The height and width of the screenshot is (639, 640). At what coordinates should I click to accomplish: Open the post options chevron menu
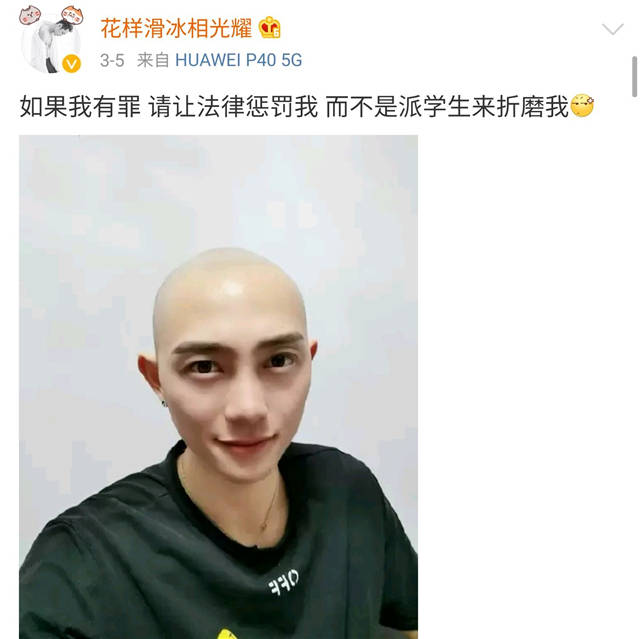pos(612,29)
